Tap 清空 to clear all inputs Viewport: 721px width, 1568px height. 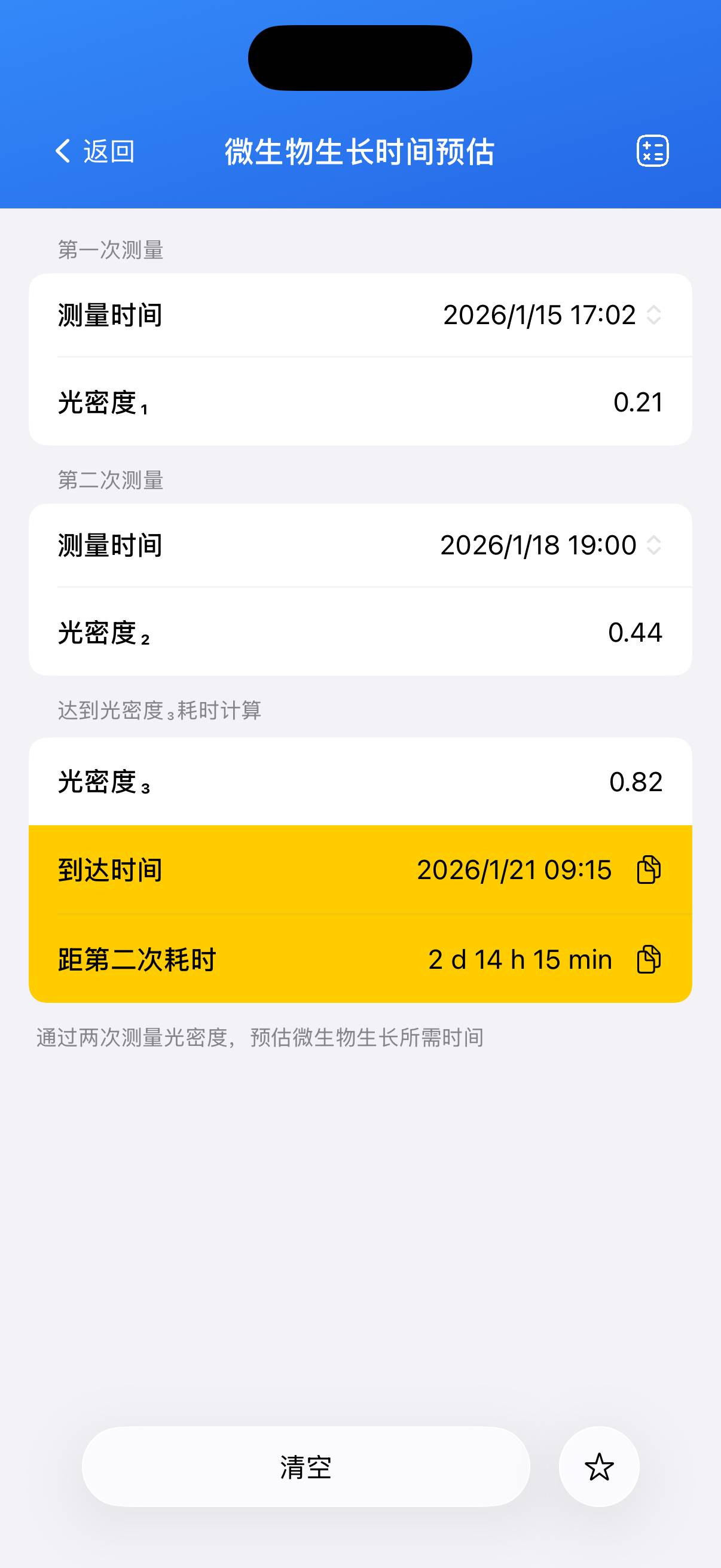point(305,1467)
